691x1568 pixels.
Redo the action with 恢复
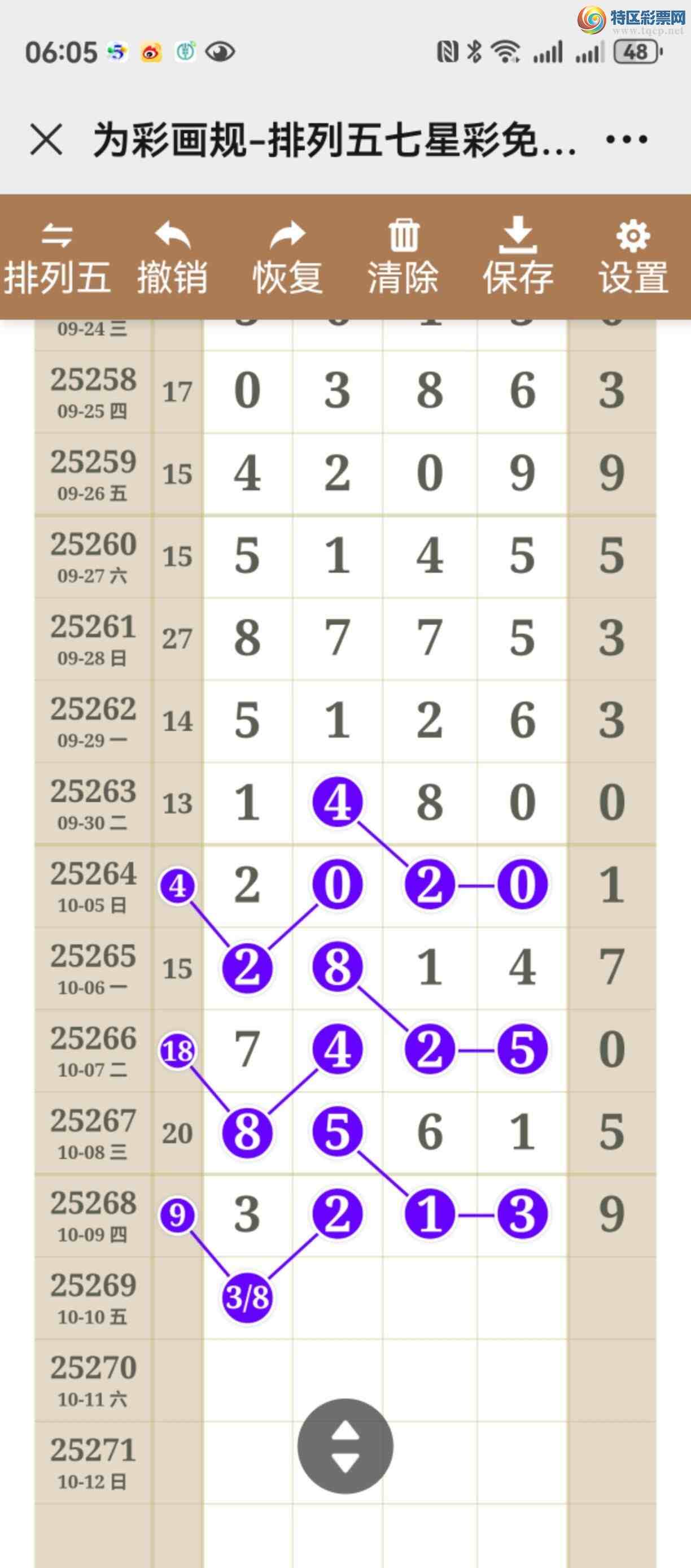pos(287,258)
